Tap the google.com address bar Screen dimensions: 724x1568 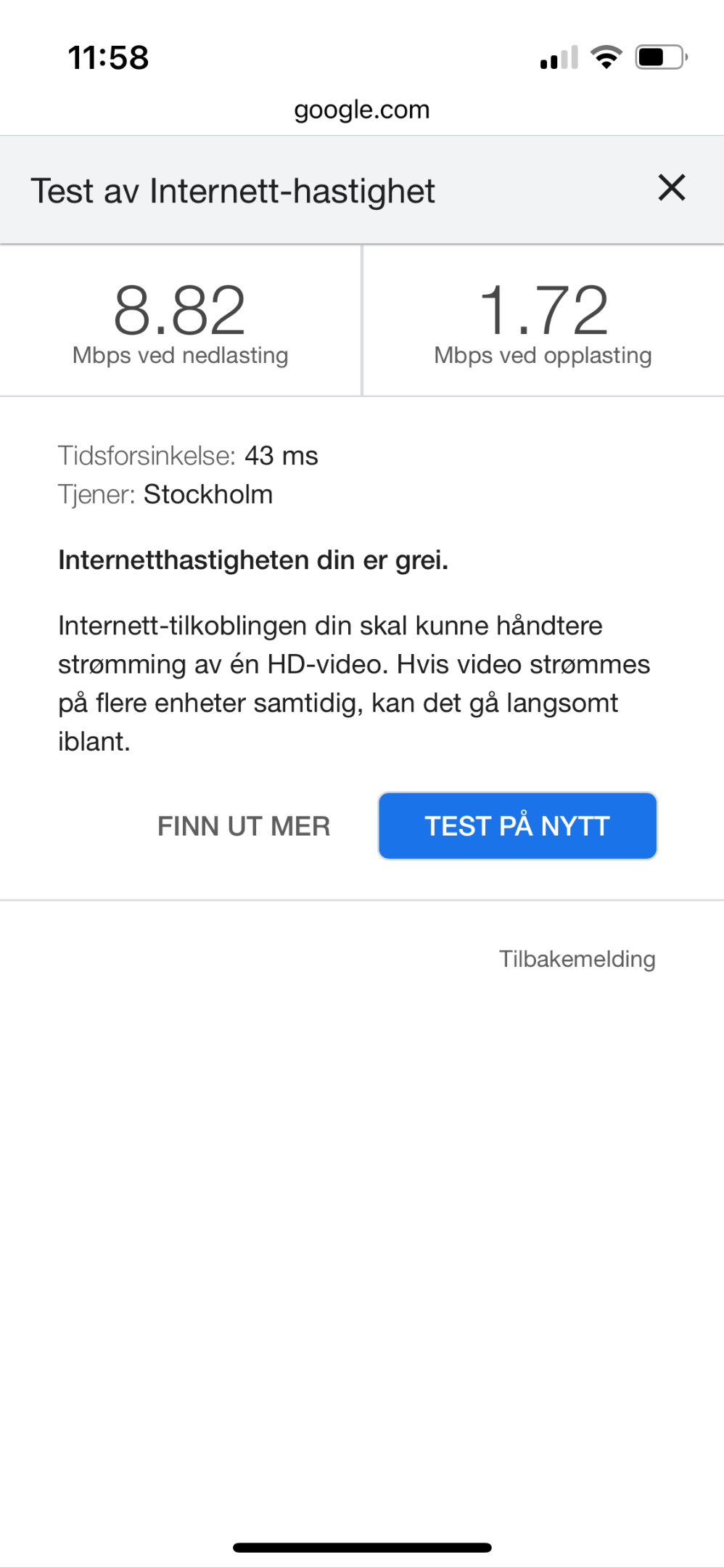[362, 110]
